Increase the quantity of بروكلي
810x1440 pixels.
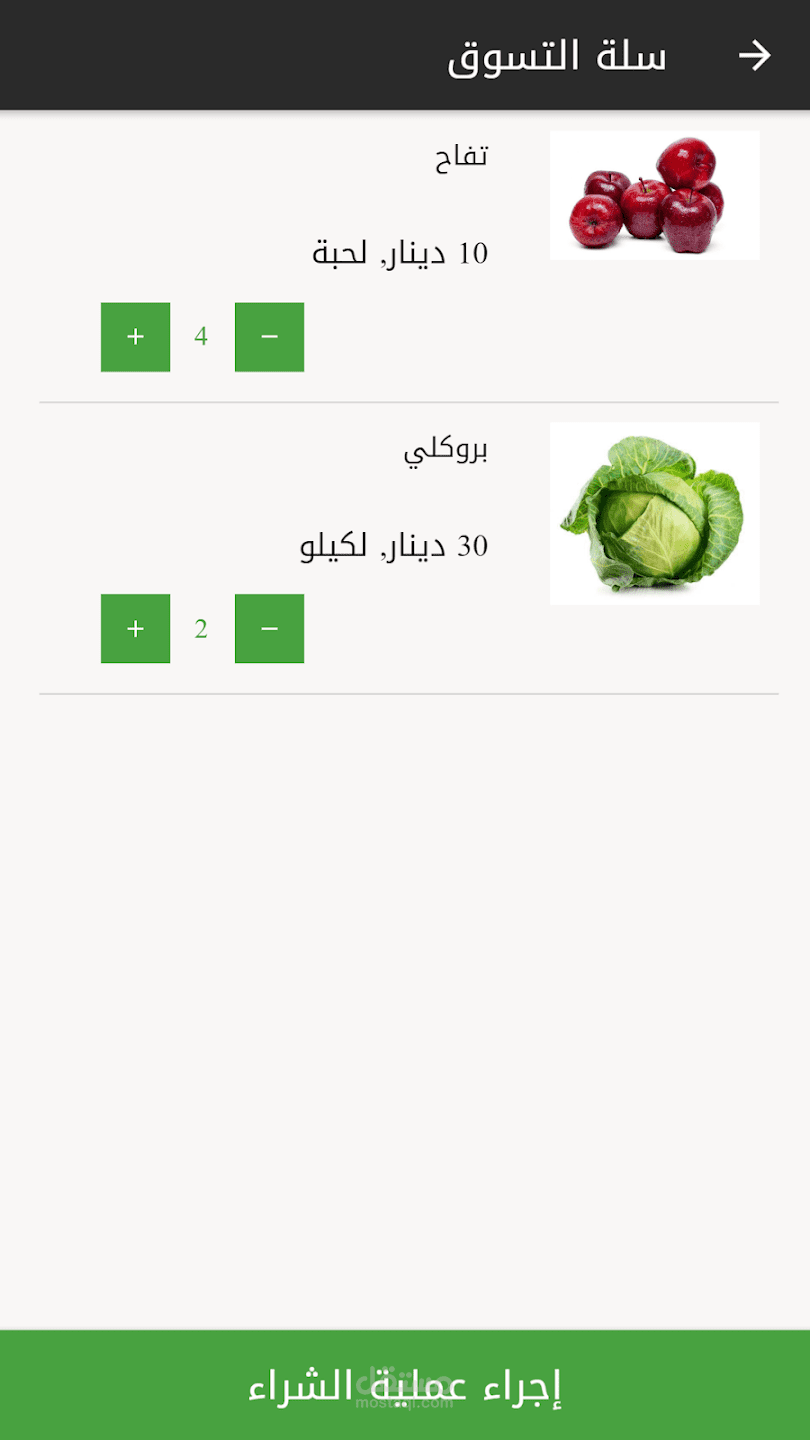[x=135, y=629]
